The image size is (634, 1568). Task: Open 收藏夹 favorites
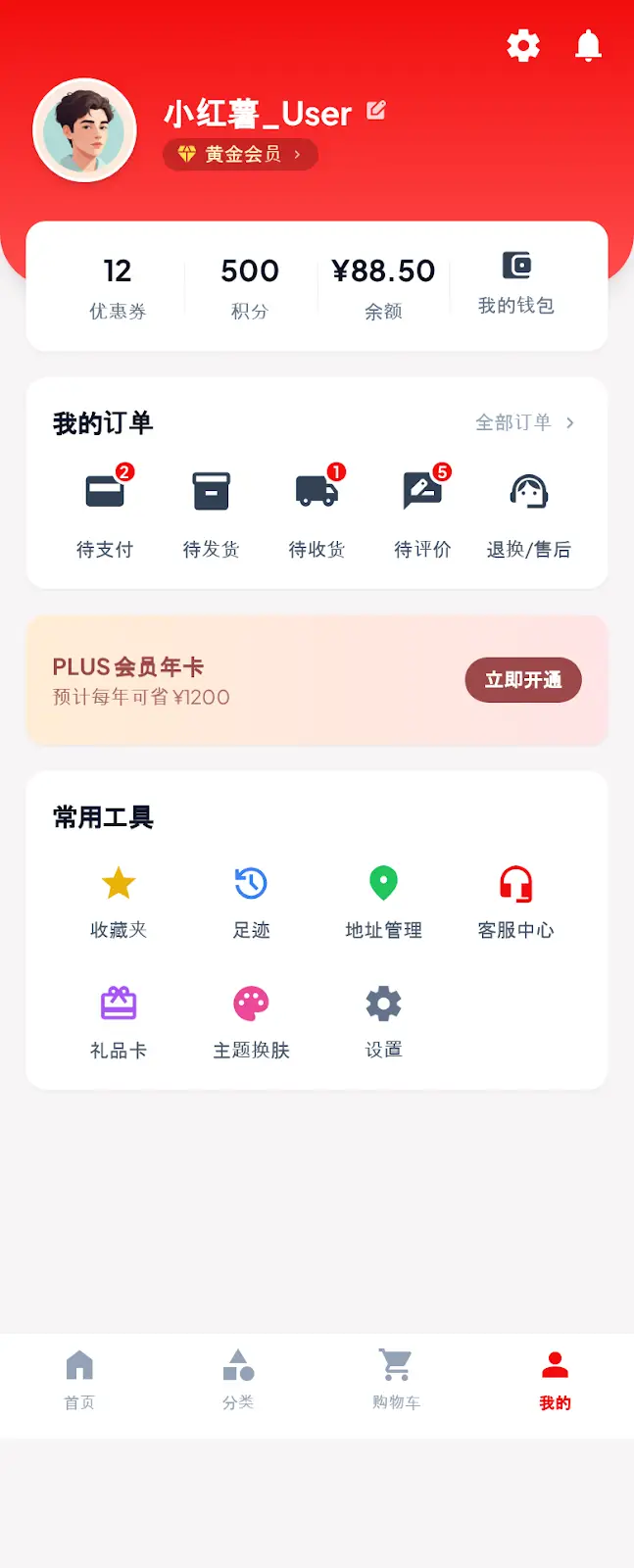pyautogui.click(x=119, y=902)
